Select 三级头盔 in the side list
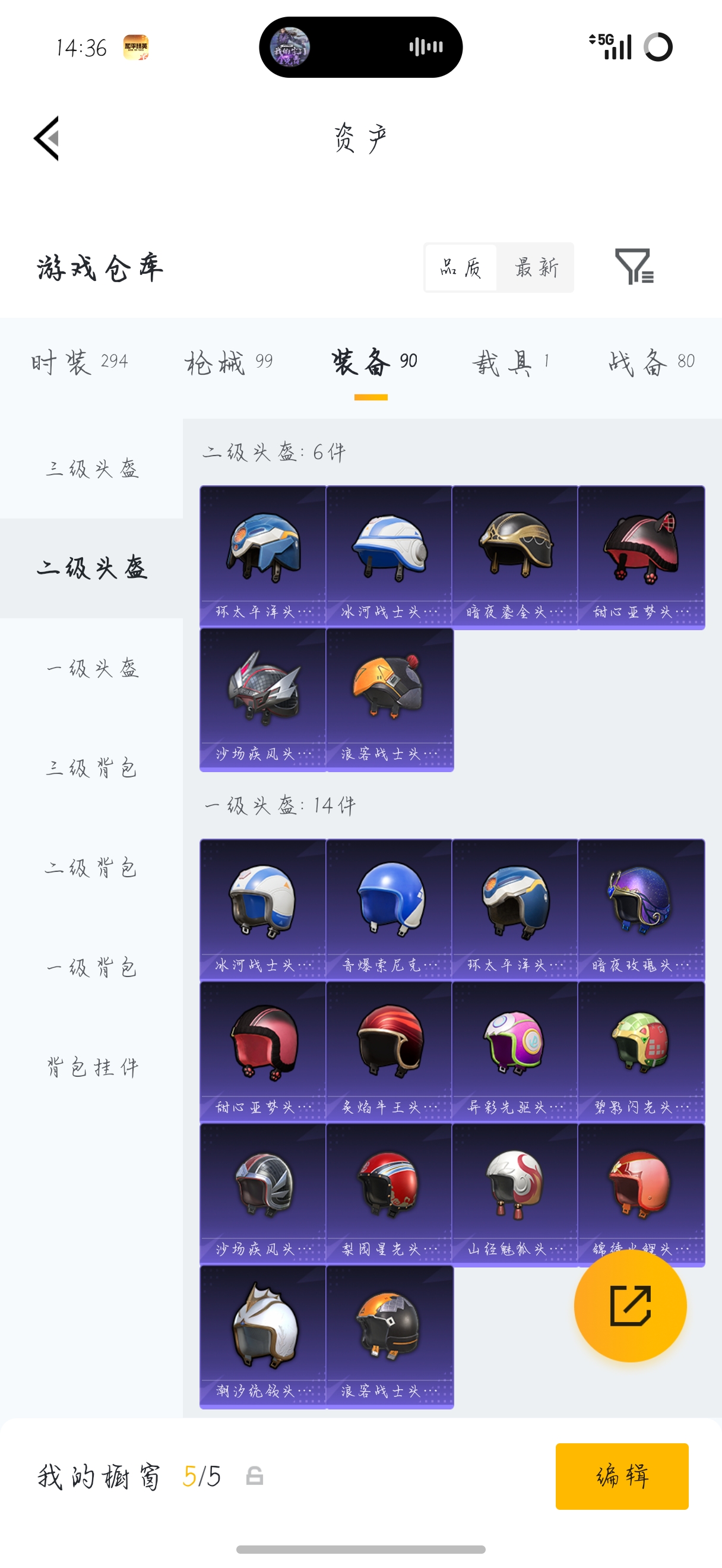 (92, 469)
